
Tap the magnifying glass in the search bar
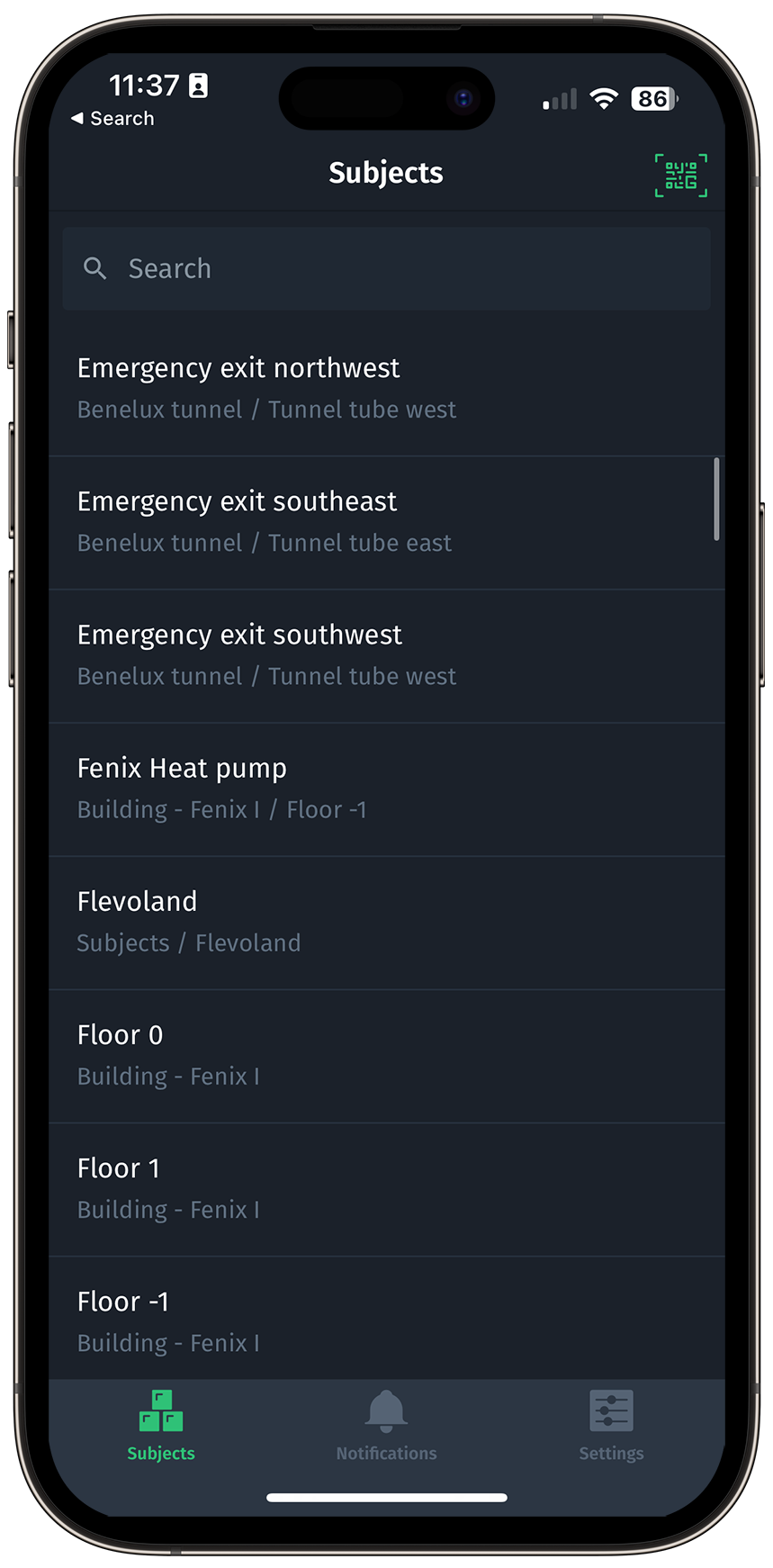coord(95,267)
